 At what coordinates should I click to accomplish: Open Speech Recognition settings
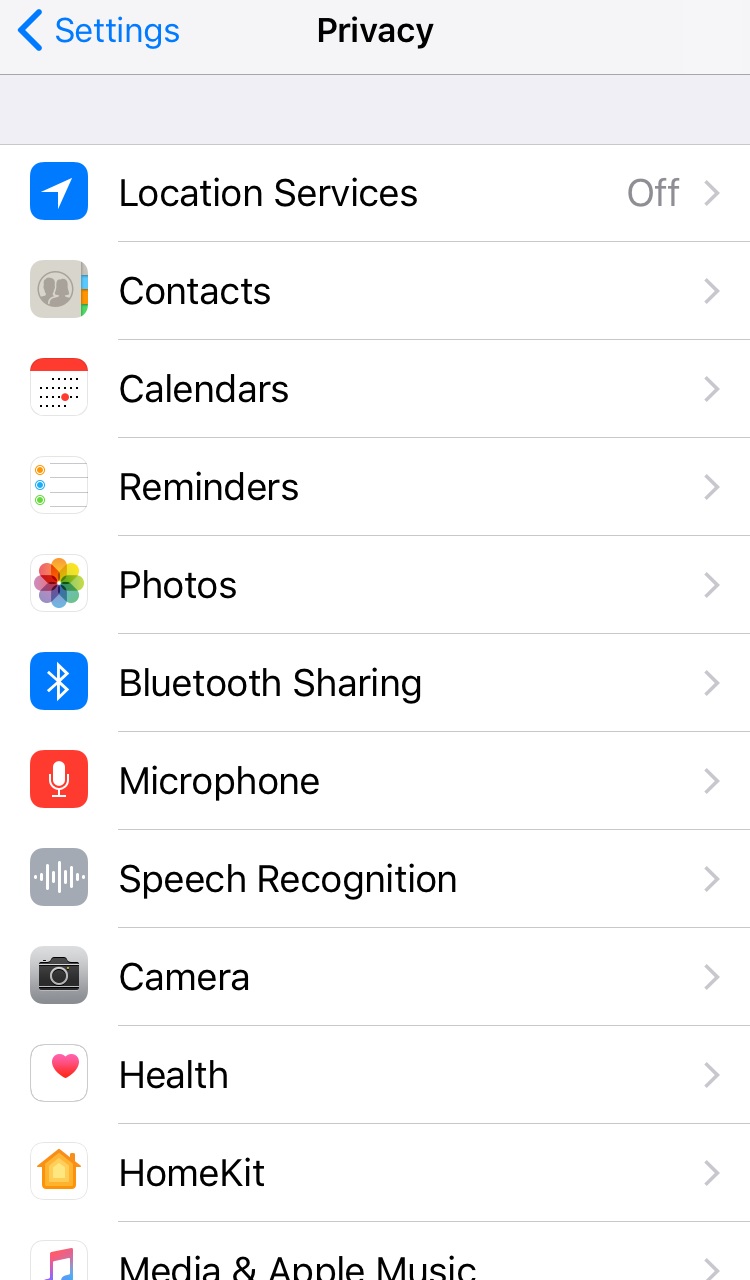(375, 879)
